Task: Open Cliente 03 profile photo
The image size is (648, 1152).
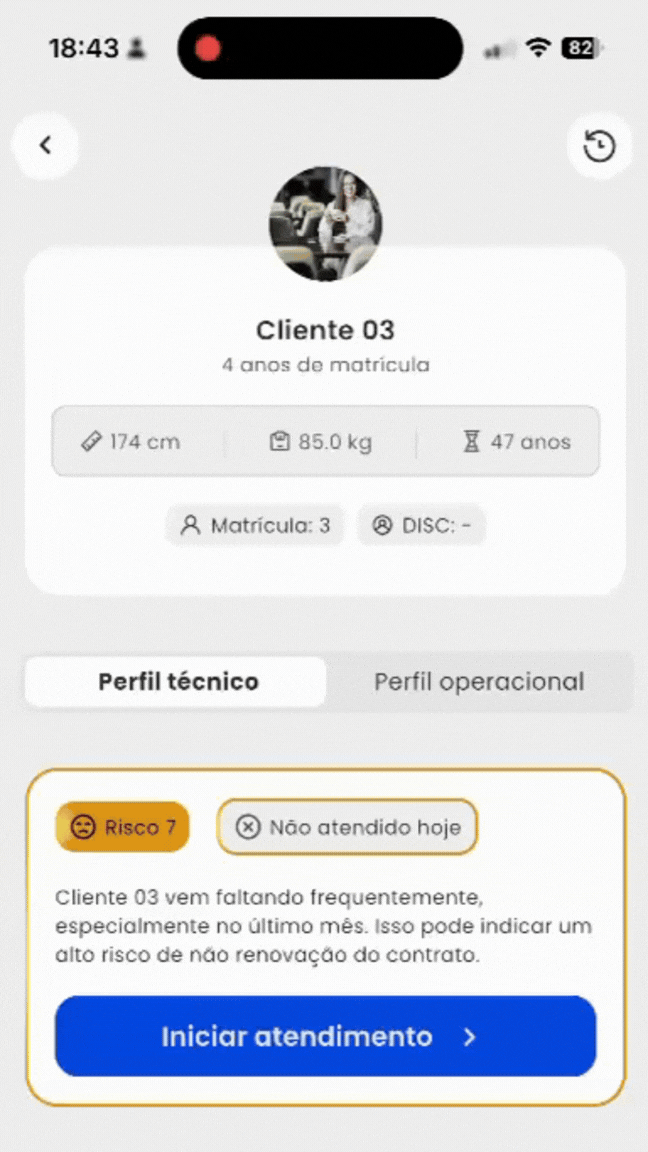Action: [325, 223]
